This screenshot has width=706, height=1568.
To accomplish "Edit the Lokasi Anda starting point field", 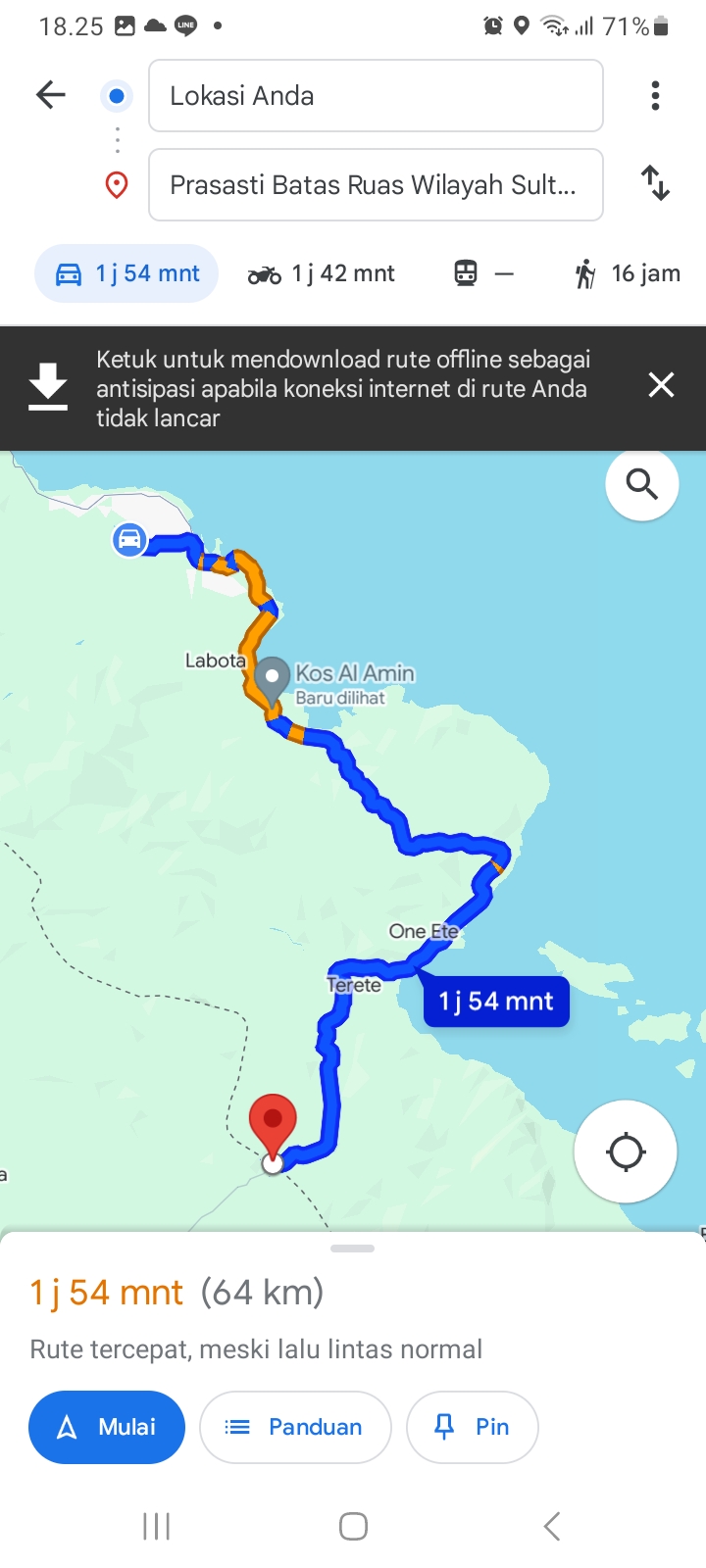I will (376, 96).
